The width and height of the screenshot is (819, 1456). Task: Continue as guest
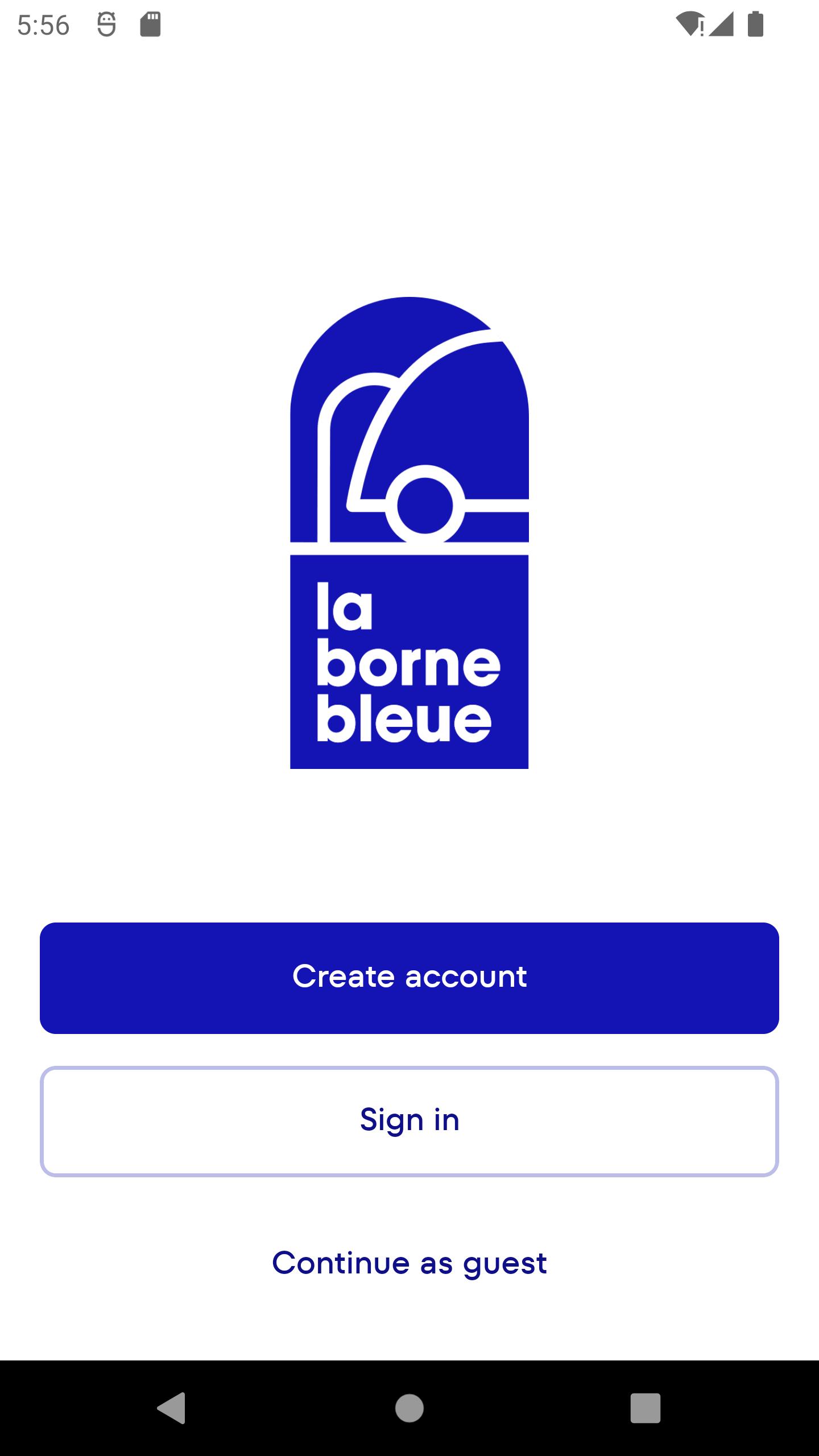(409, 1263)
